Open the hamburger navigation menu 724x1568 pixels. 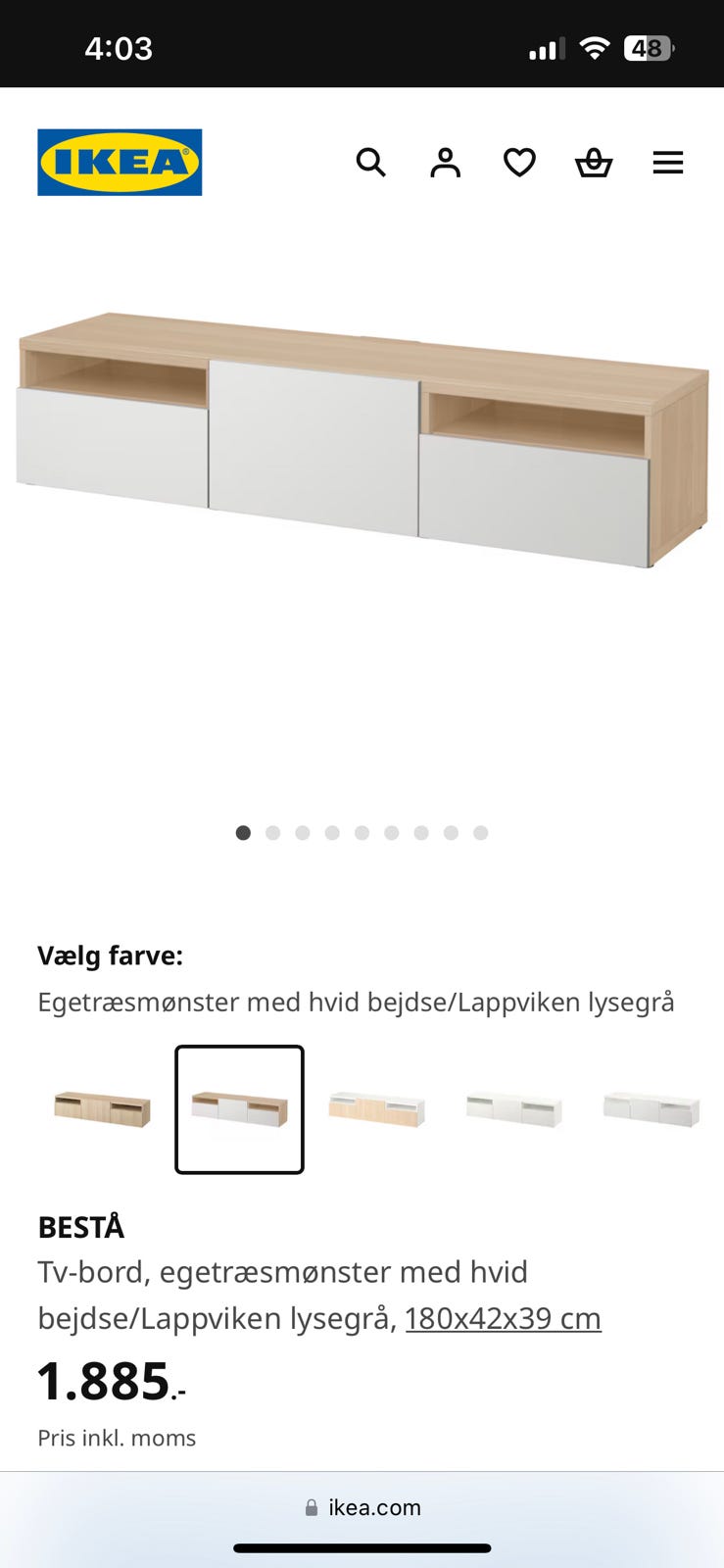point(668,163)
